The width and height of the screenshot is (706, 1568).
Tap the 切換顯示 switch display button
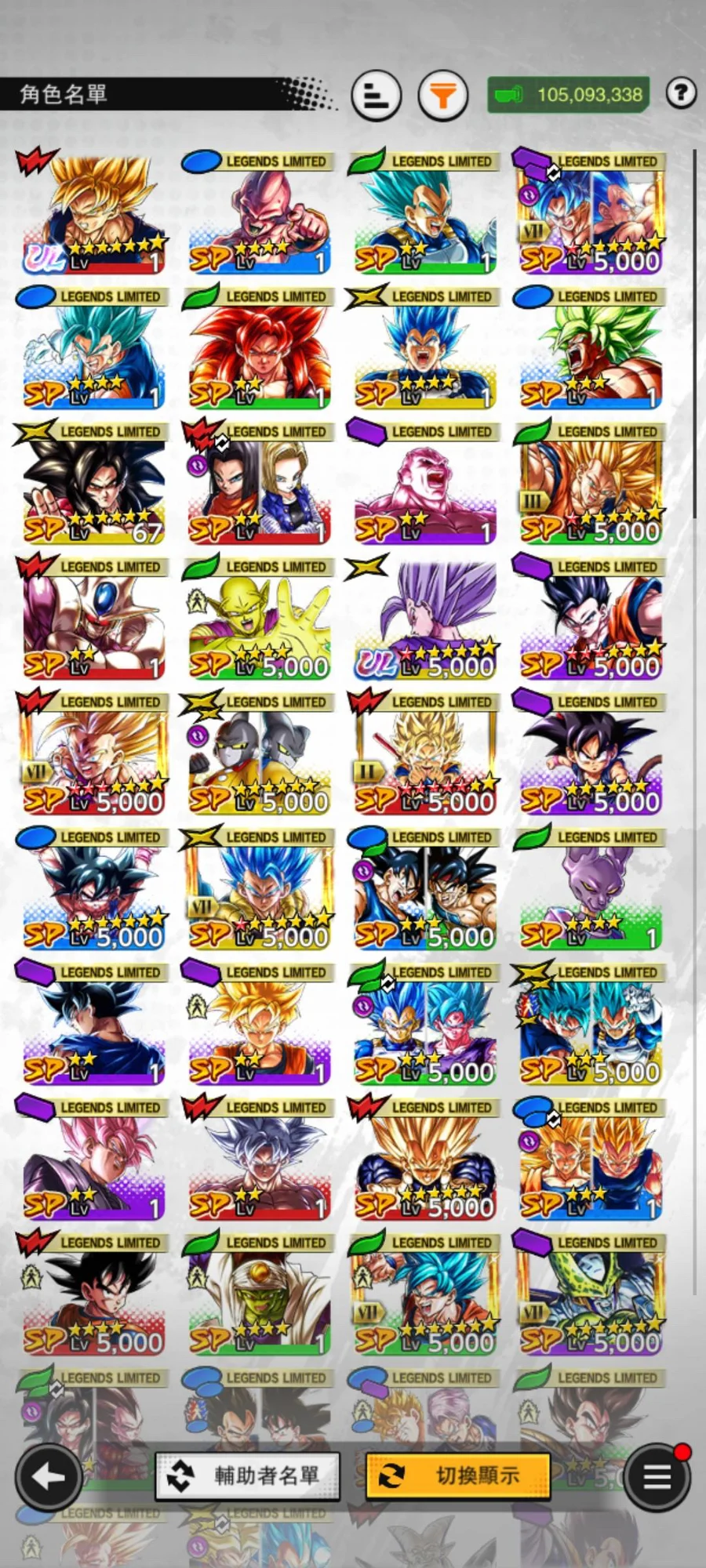tap(458, 1475)
